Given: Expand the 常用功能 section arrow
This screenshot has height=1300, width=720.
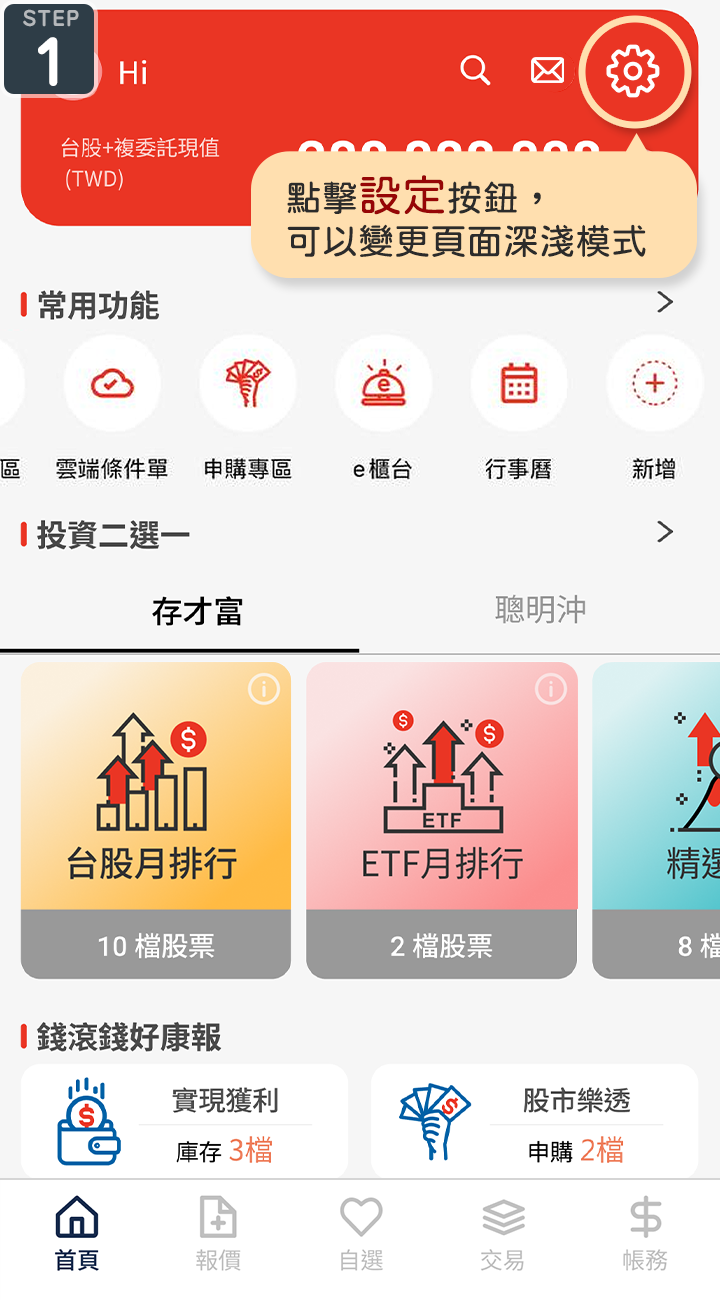Looking at the screenshot, I should (665, 302).
